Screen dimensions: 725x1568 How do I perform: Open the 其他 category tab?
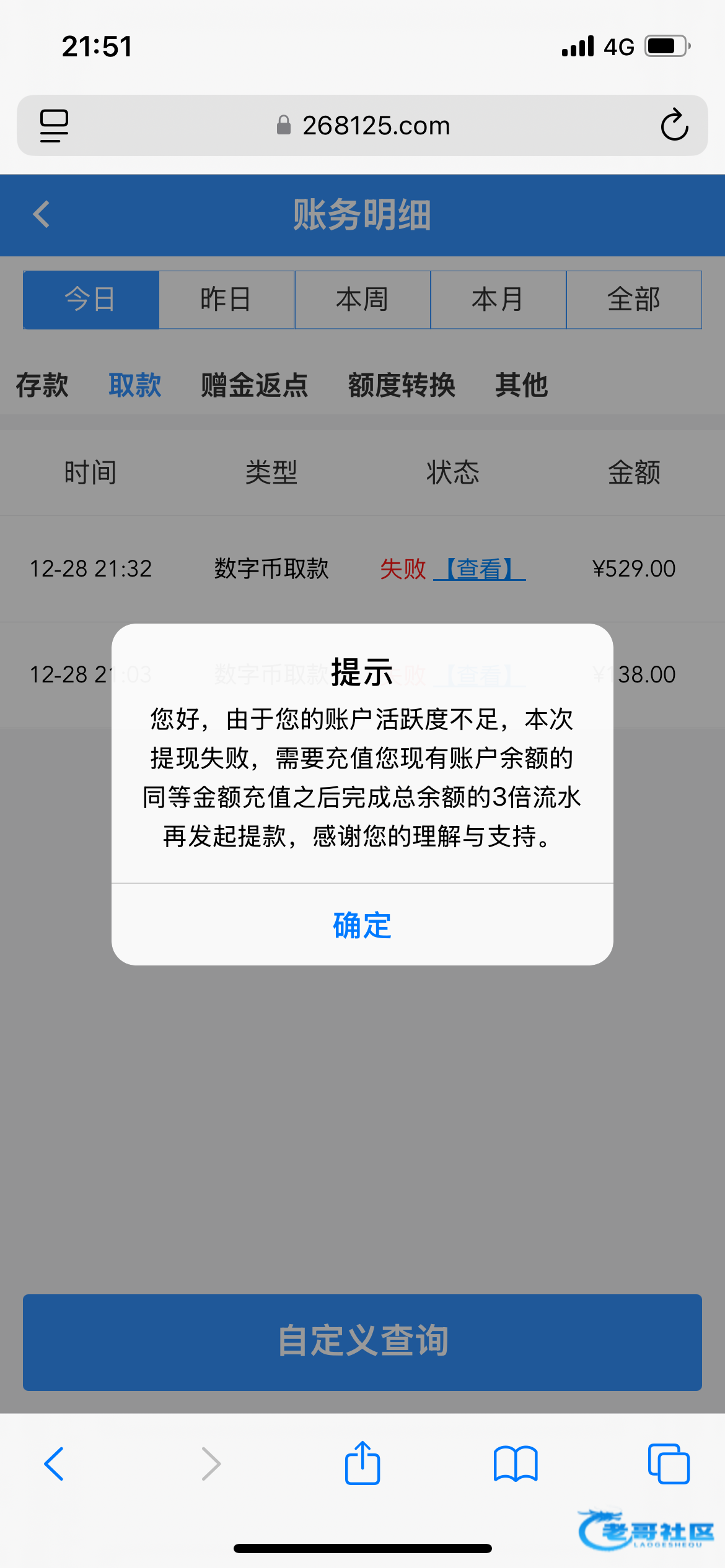(x=521, y=385)
